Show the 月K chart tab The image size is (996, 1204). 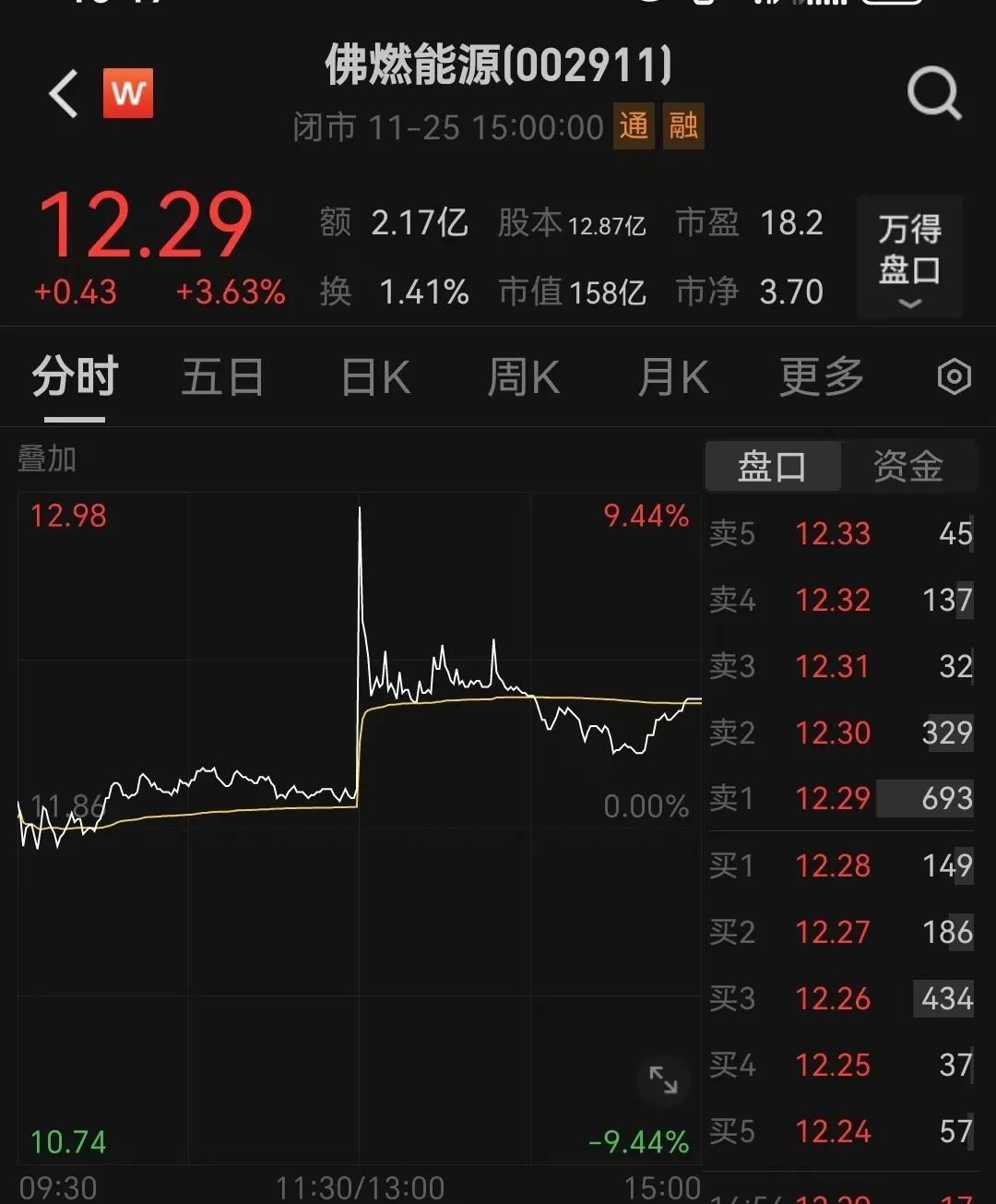coord(673,377)
